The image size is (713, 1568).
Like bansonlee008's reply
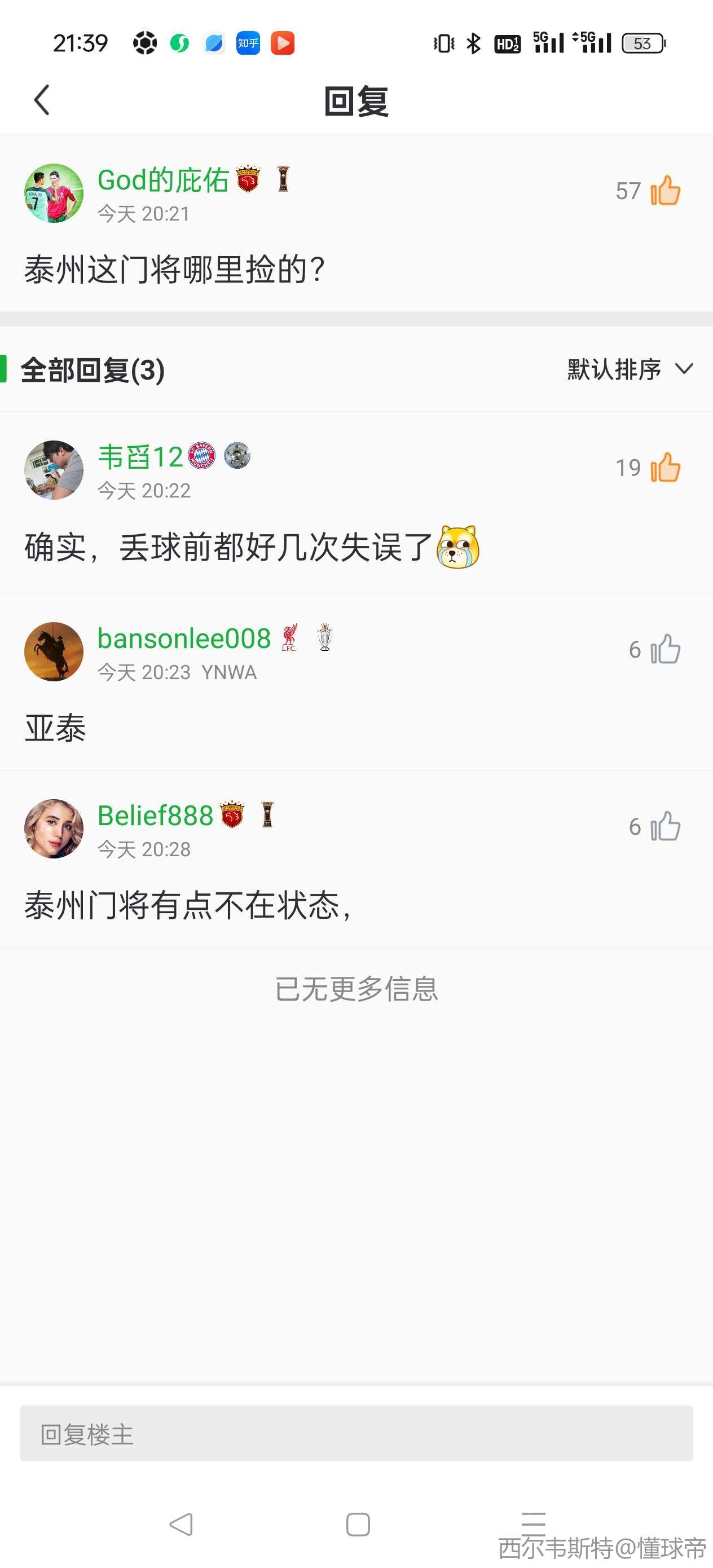pos(665,649)
